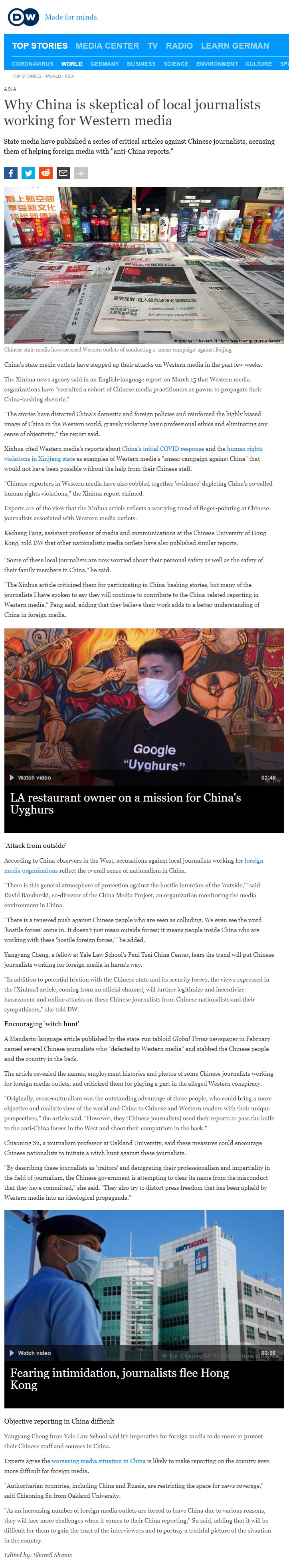The width and height of the screenshot is (289, 1568).
Task: Play LA restaurant owner Uyghurs video
Action: coord(144,706)
